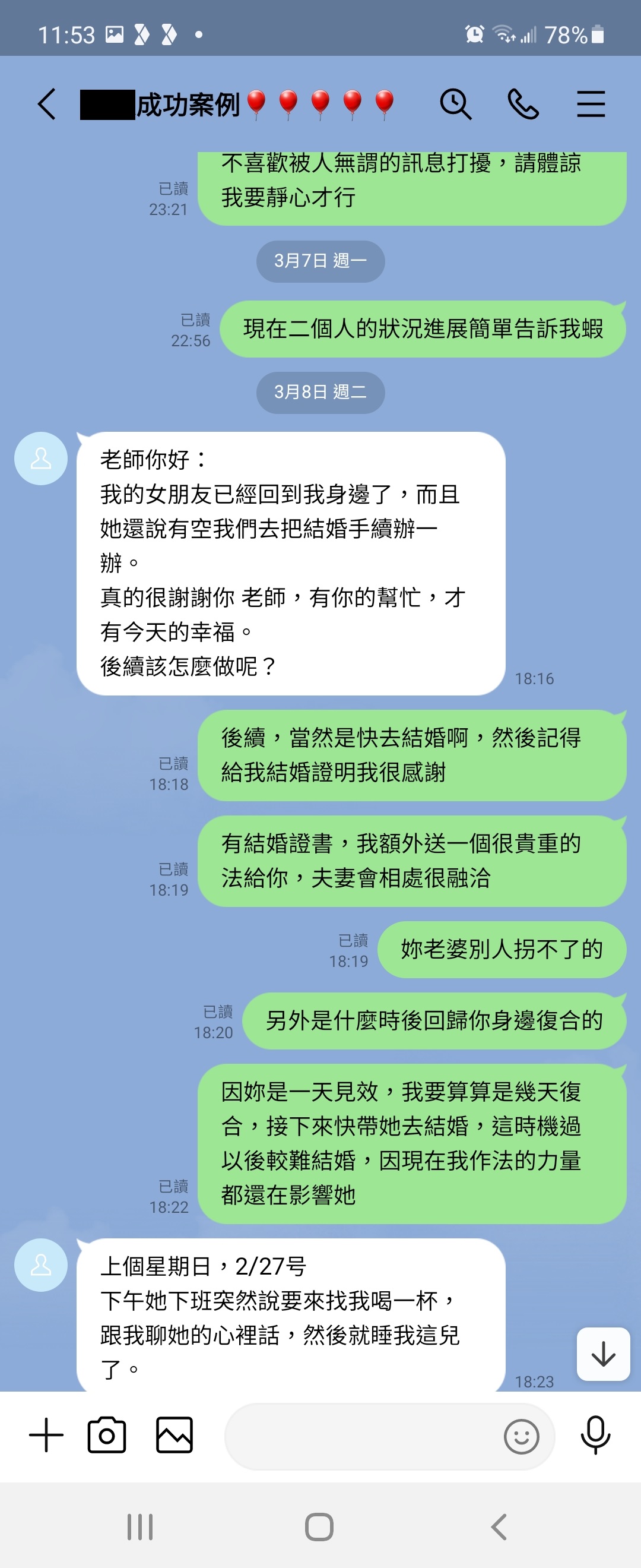Record a voice message
641x1568 pixels.
tap(595, 1436)
